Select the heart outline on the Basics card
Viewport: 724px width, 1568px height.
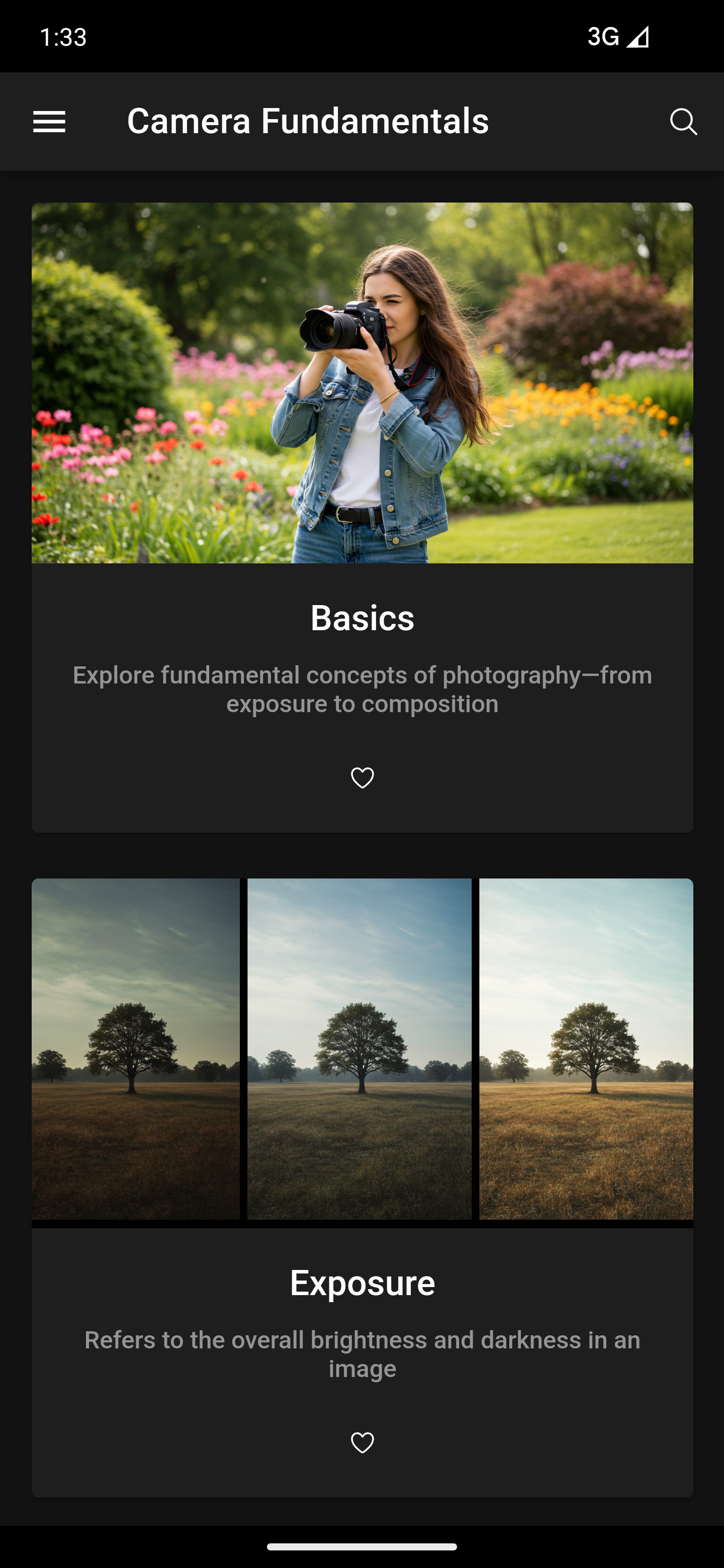coord(363,777)
